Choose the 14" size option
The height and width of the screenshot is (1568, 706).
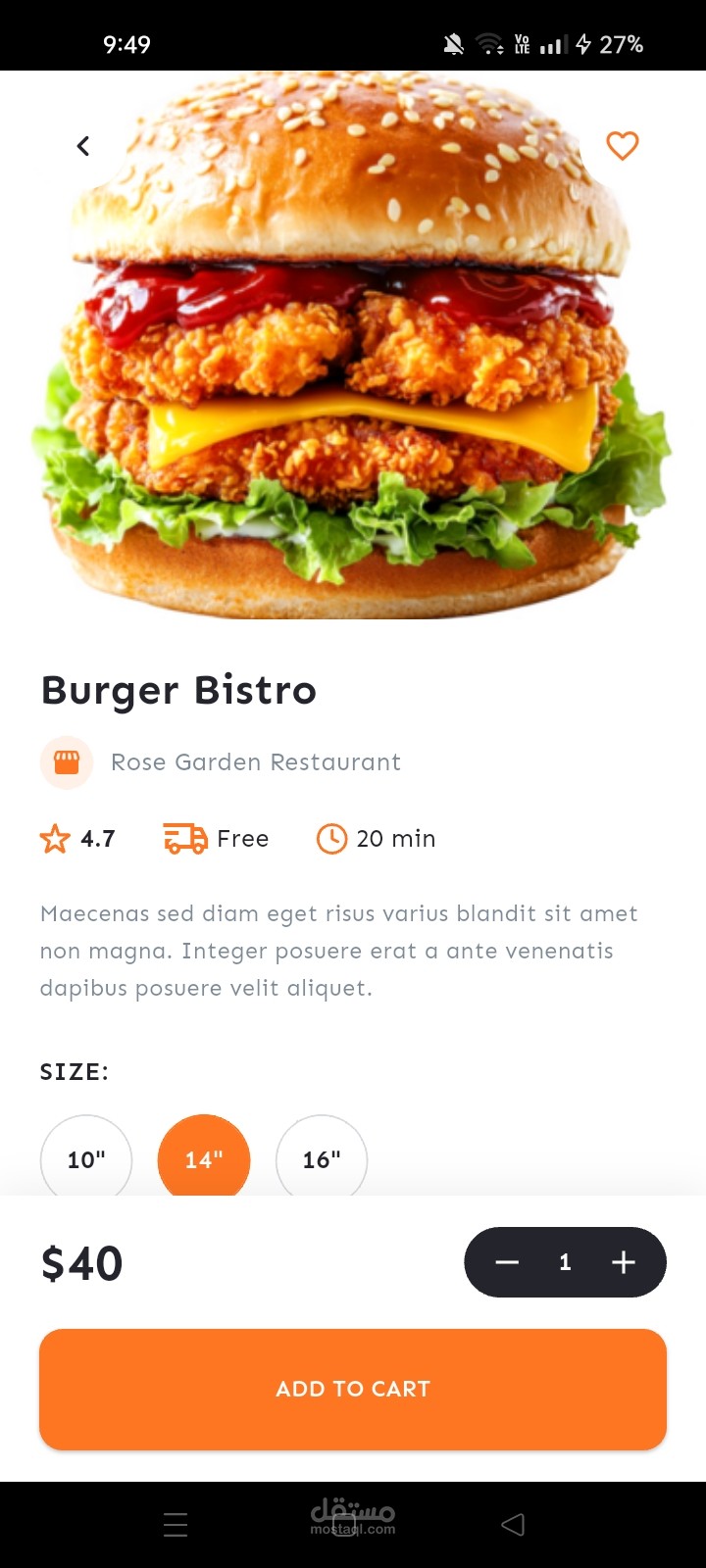point(204,1158)
